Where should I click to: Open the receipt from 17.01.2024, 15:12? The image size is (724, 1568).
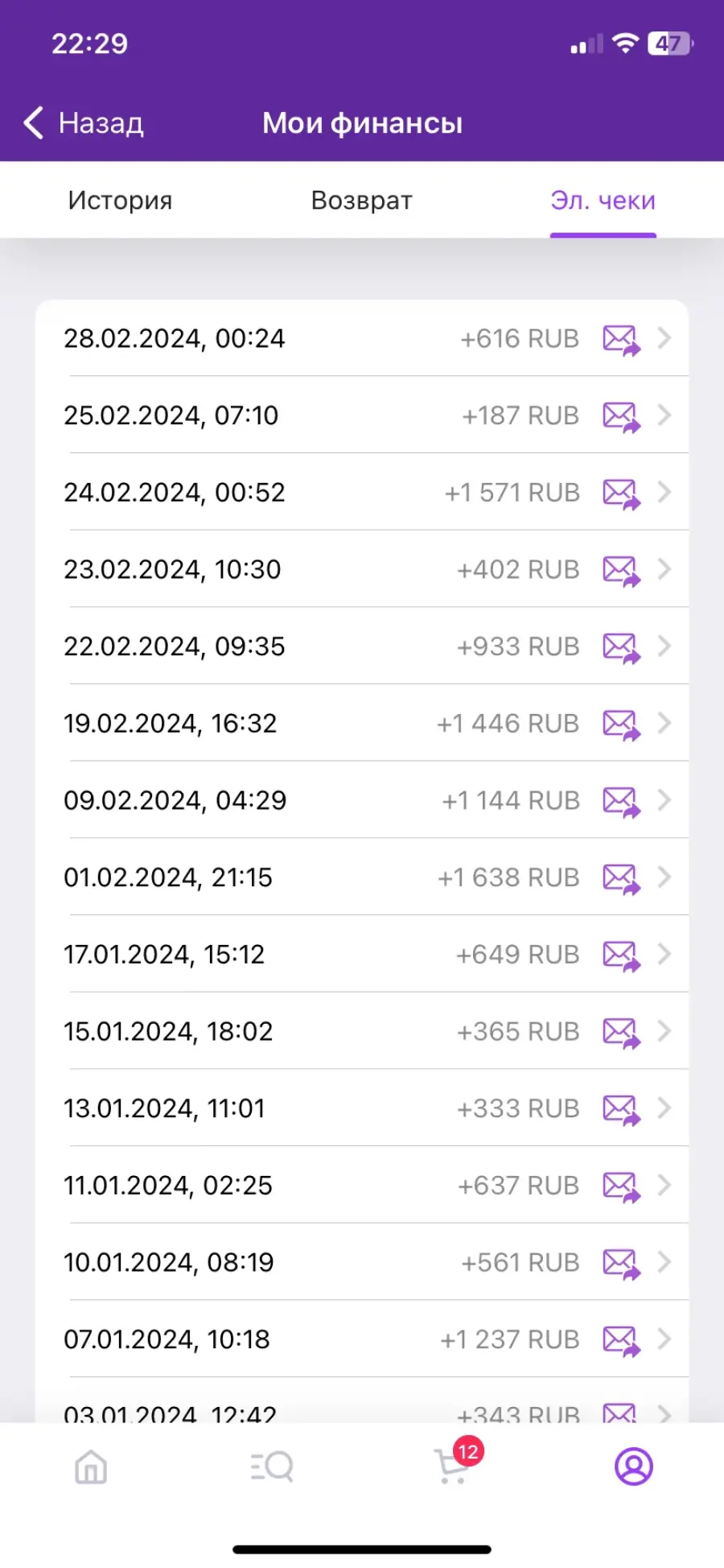pyautogui.click(x=362, y=955)
